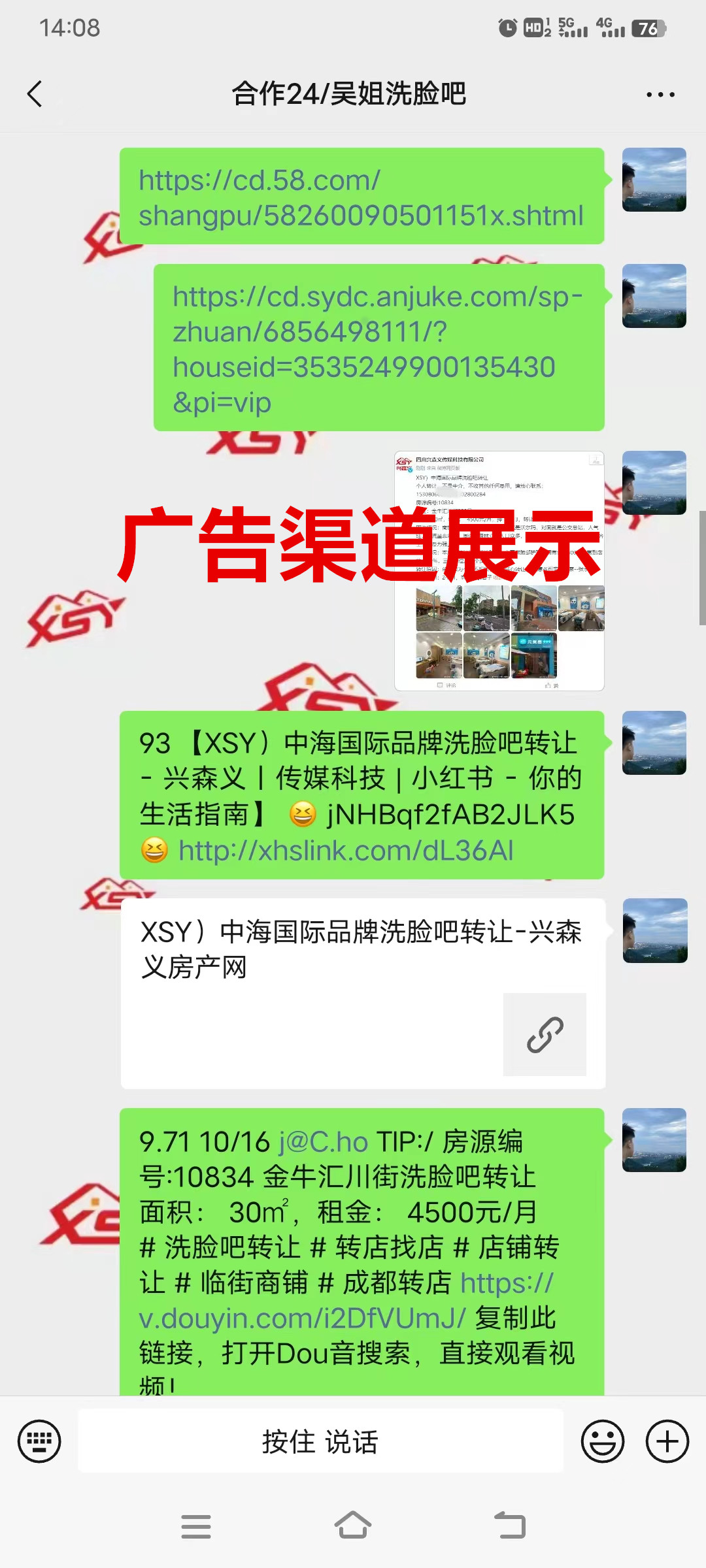Tap the 按住 说话 voice button
Image resolution: width=706 pixels, height=1568 pixels.
[320, 1441]
